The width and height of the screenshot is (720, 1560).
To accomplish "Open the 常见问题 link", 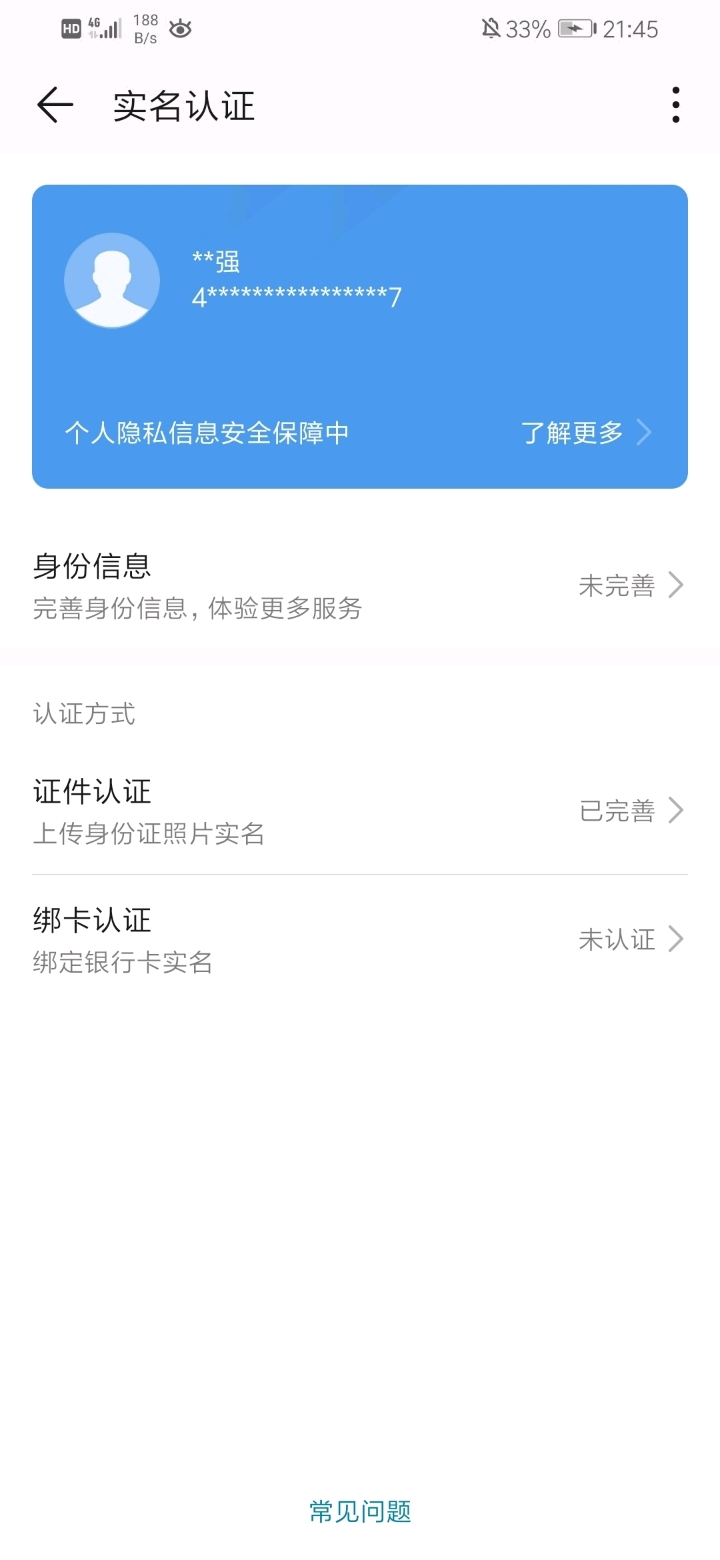I will [360, 1512].
